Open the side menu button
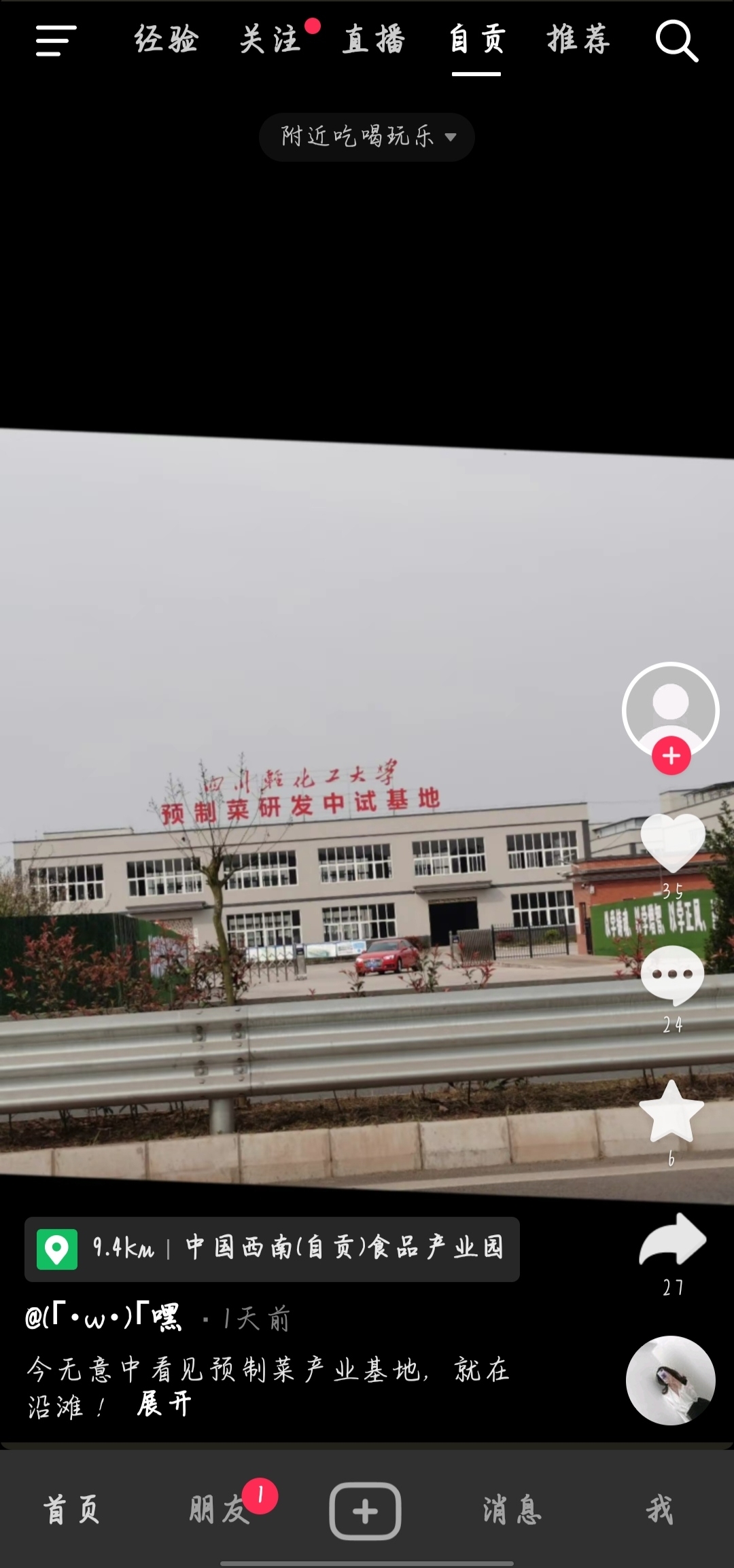Image resolution: width=734 pixels, height=1568 pixels. 56,41
